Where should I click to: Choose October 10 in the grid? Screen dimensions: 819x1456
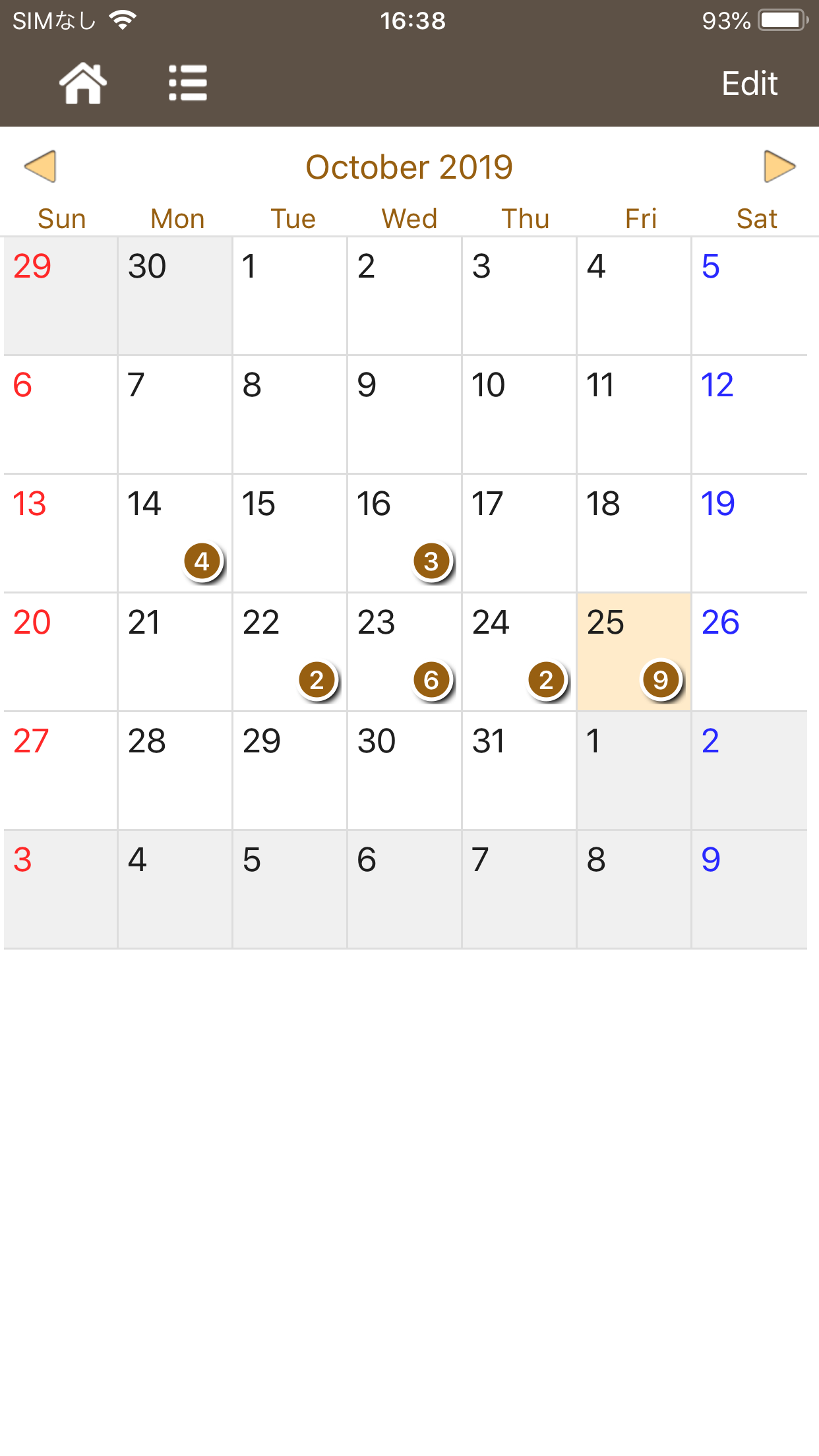[520, 414]
